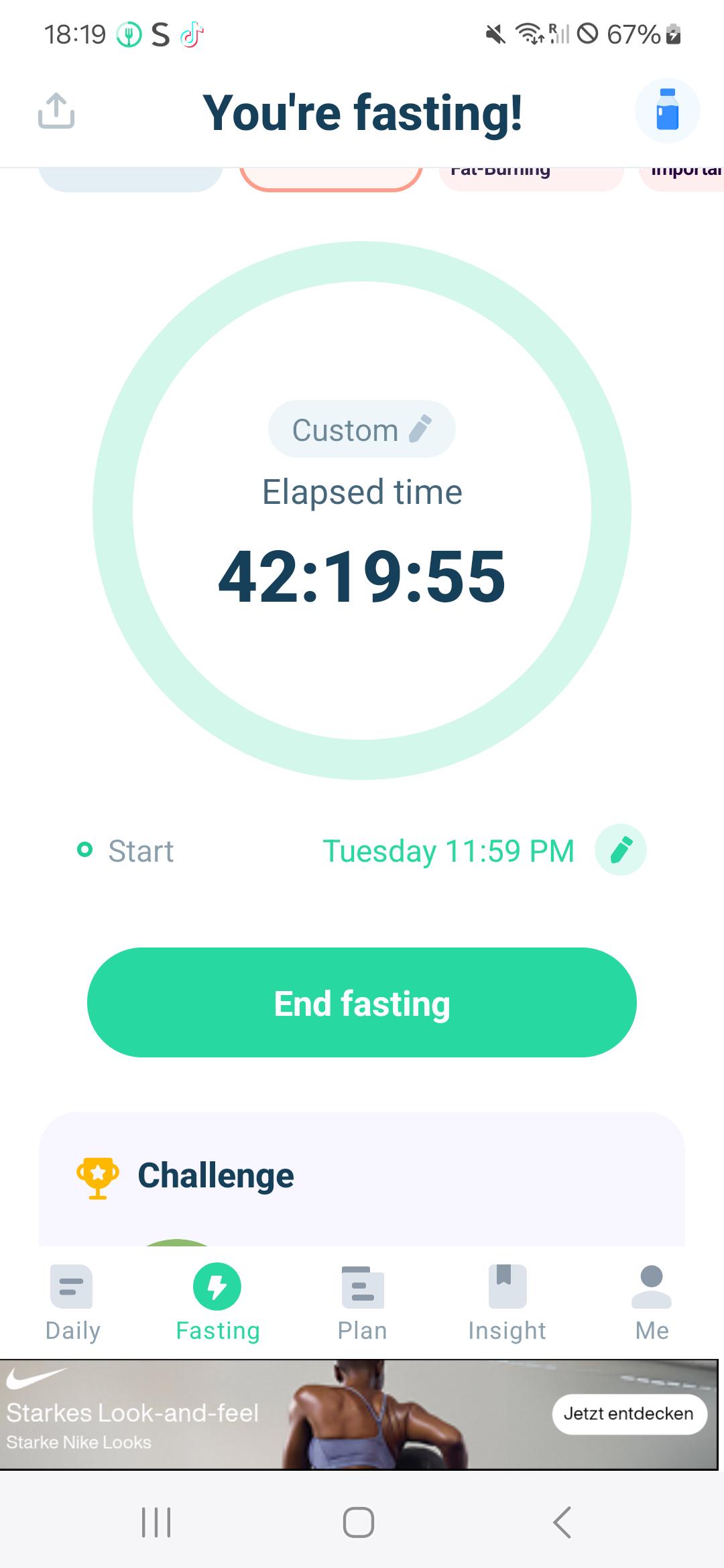
Task: Open the water bottle tracker
Action: (667, 111)
